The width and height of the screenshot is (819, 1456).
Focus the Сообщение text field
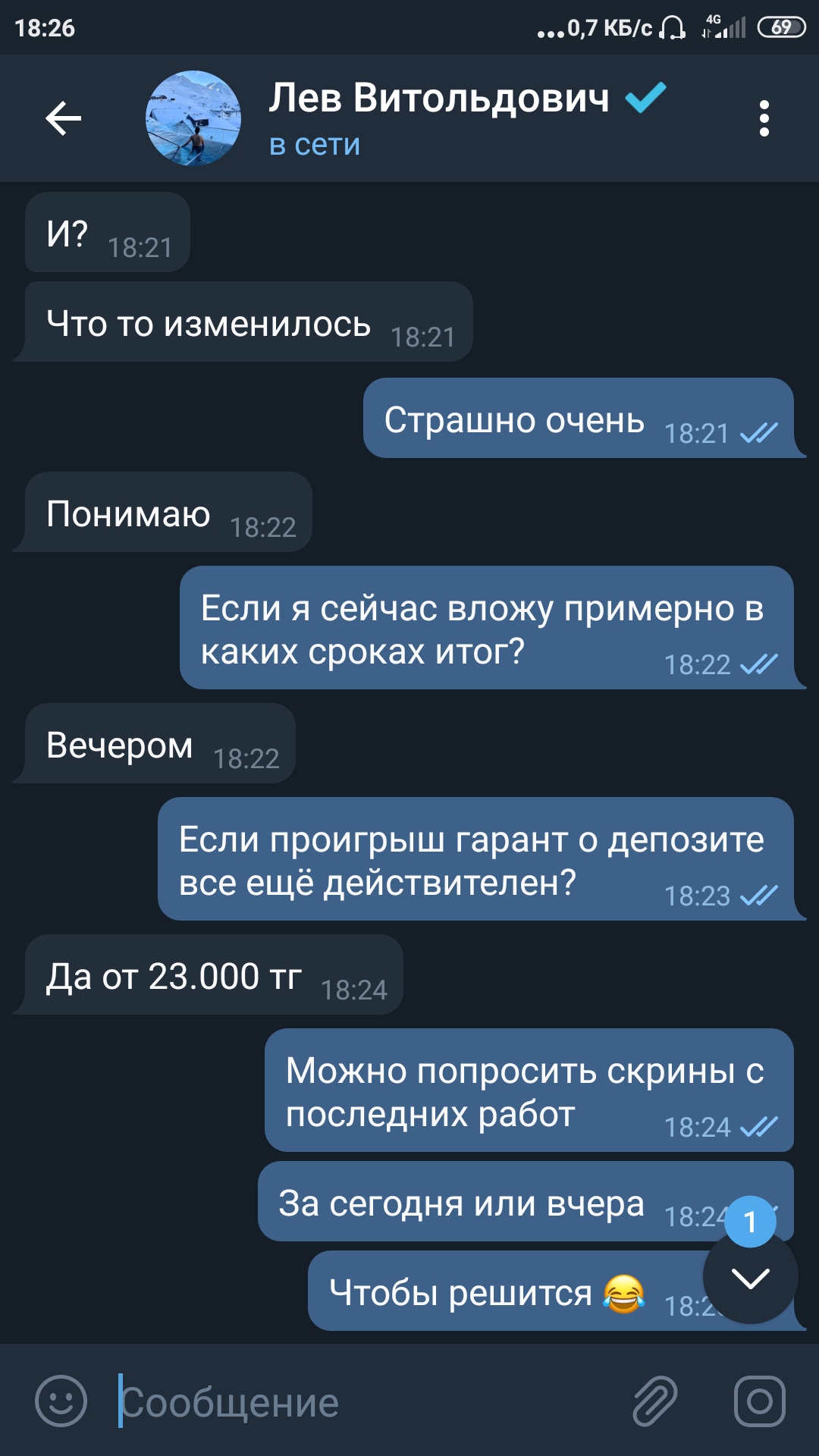point(364,1401)
